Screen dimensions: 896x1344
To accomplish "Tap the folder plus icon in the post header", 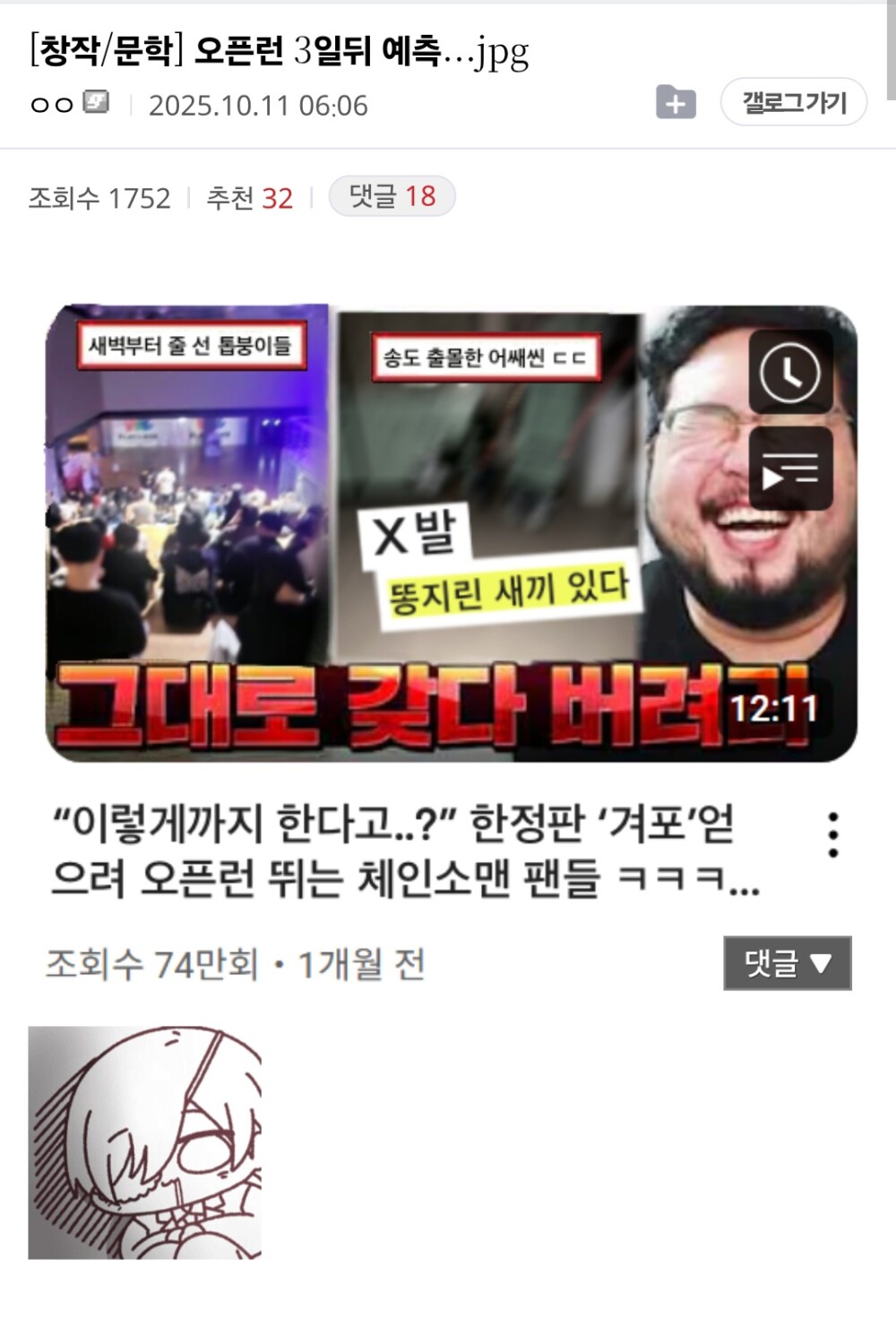I will point(676,103).
